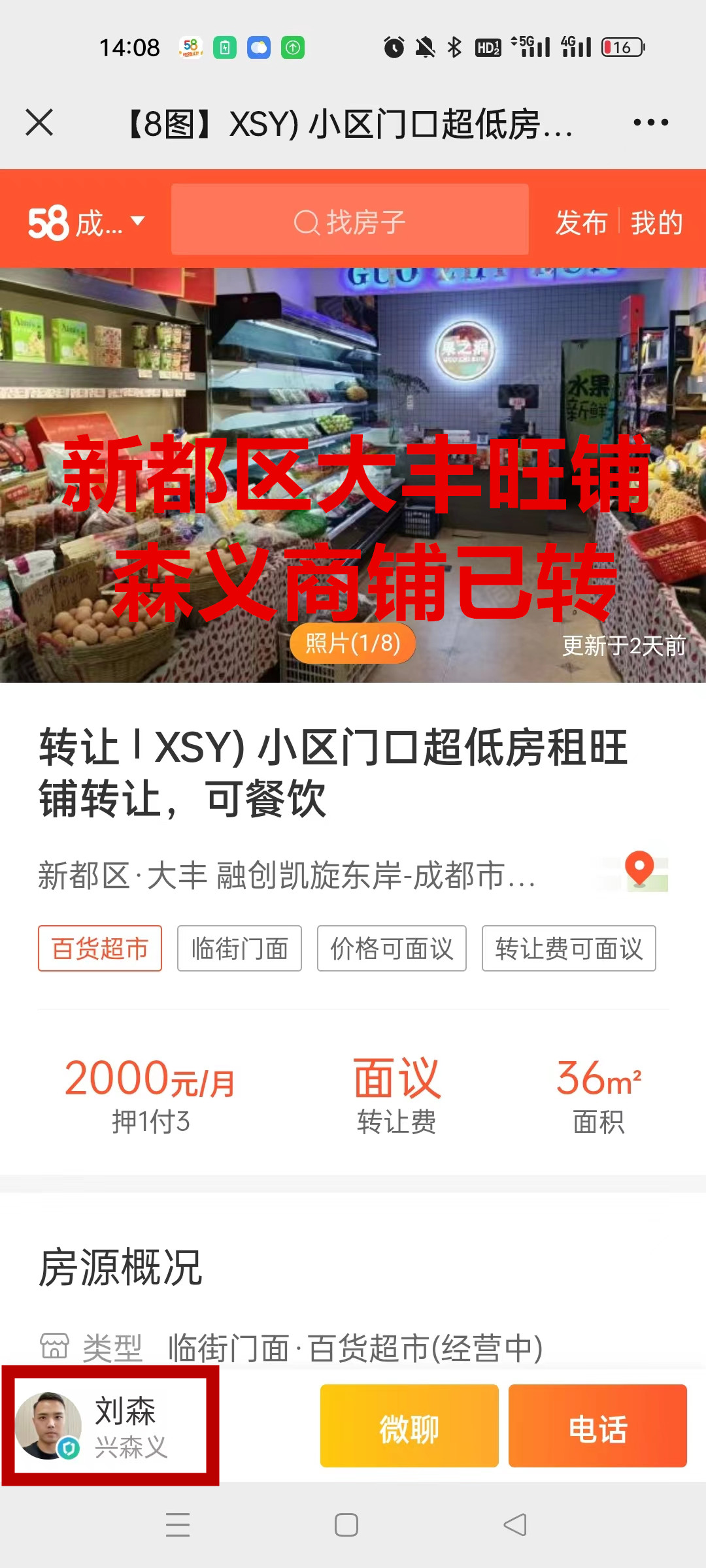Select the 百货超市 tag

click(x=100, y=948)
